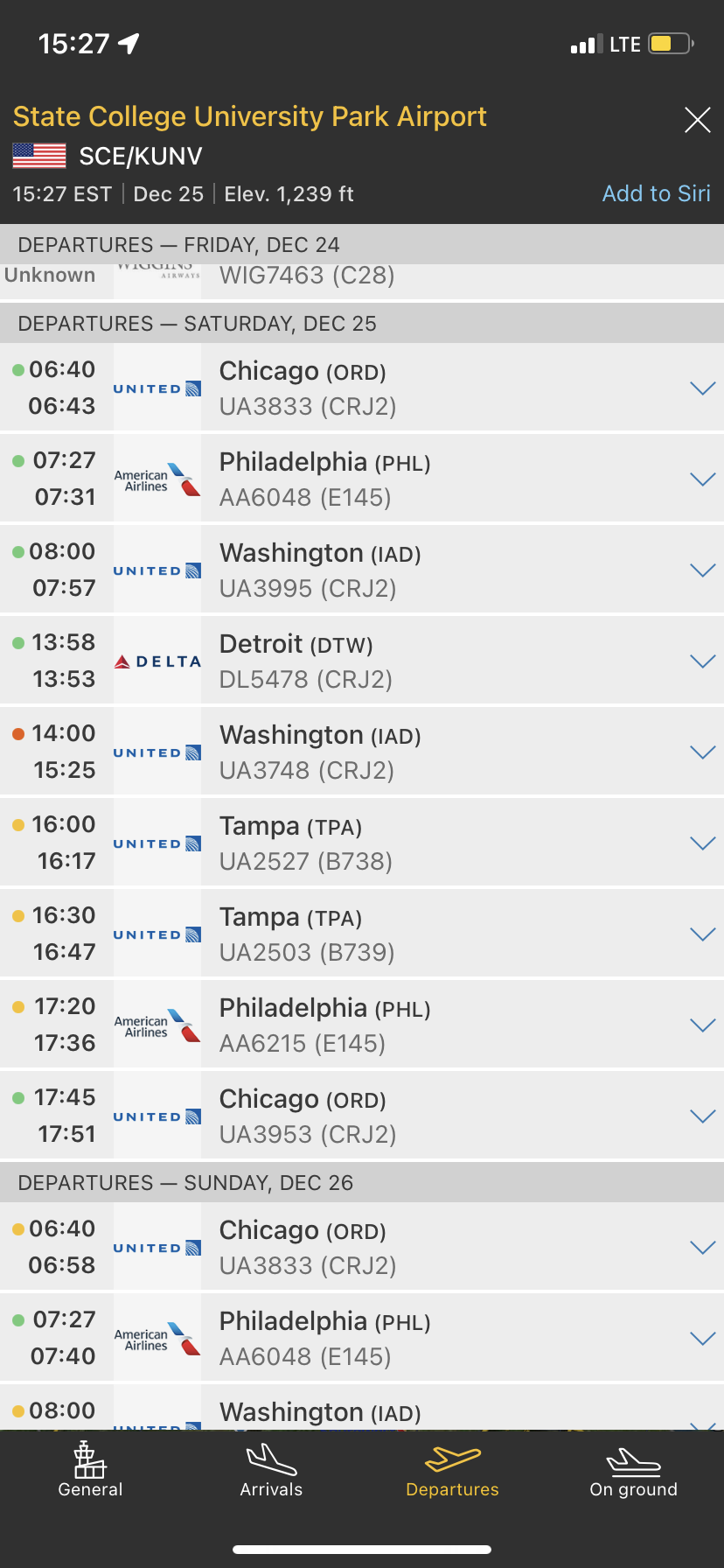
Task: Expand delayed Washington flight UA3748
Action: 702,752
